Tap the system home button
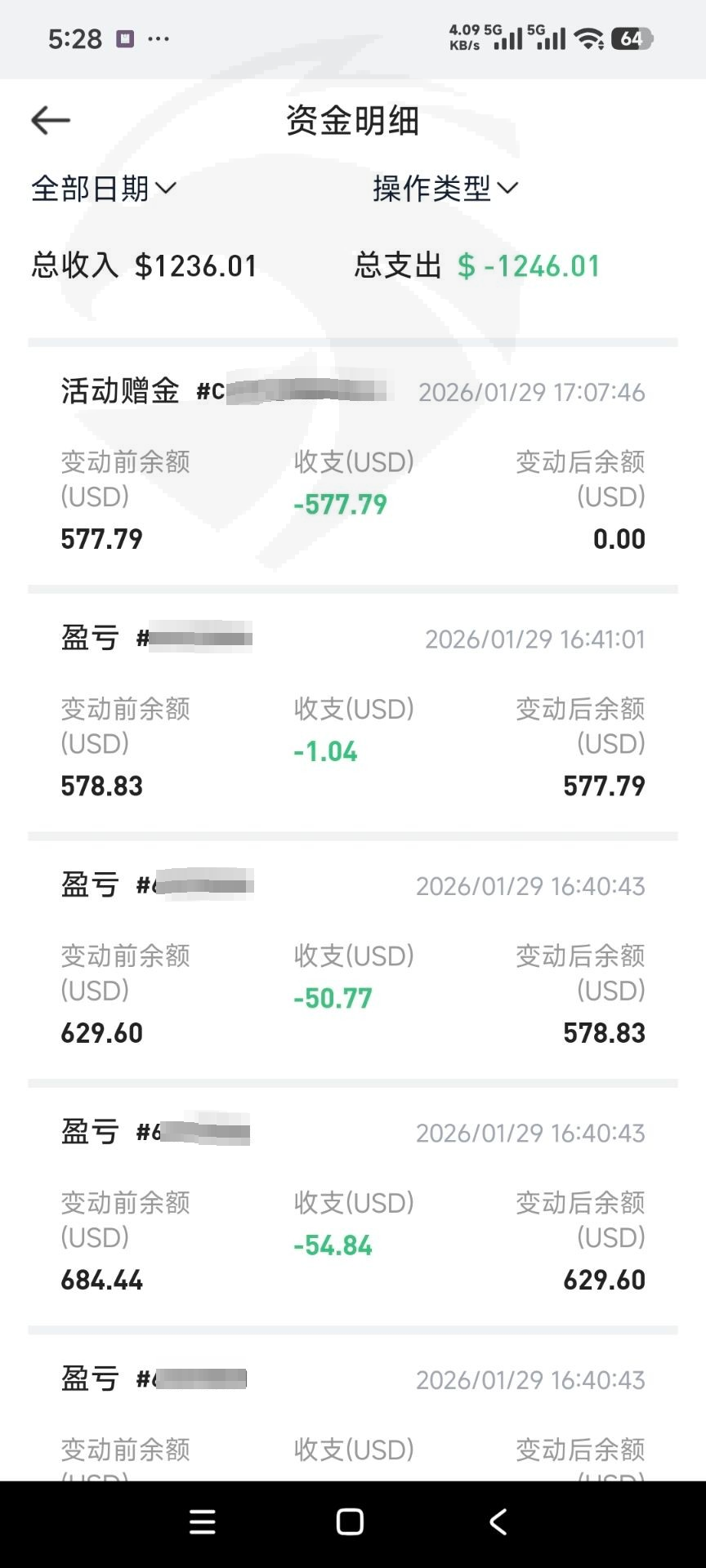This screenshot has width=706, height=1568. pyautogui.click(x=350, y=1522)
